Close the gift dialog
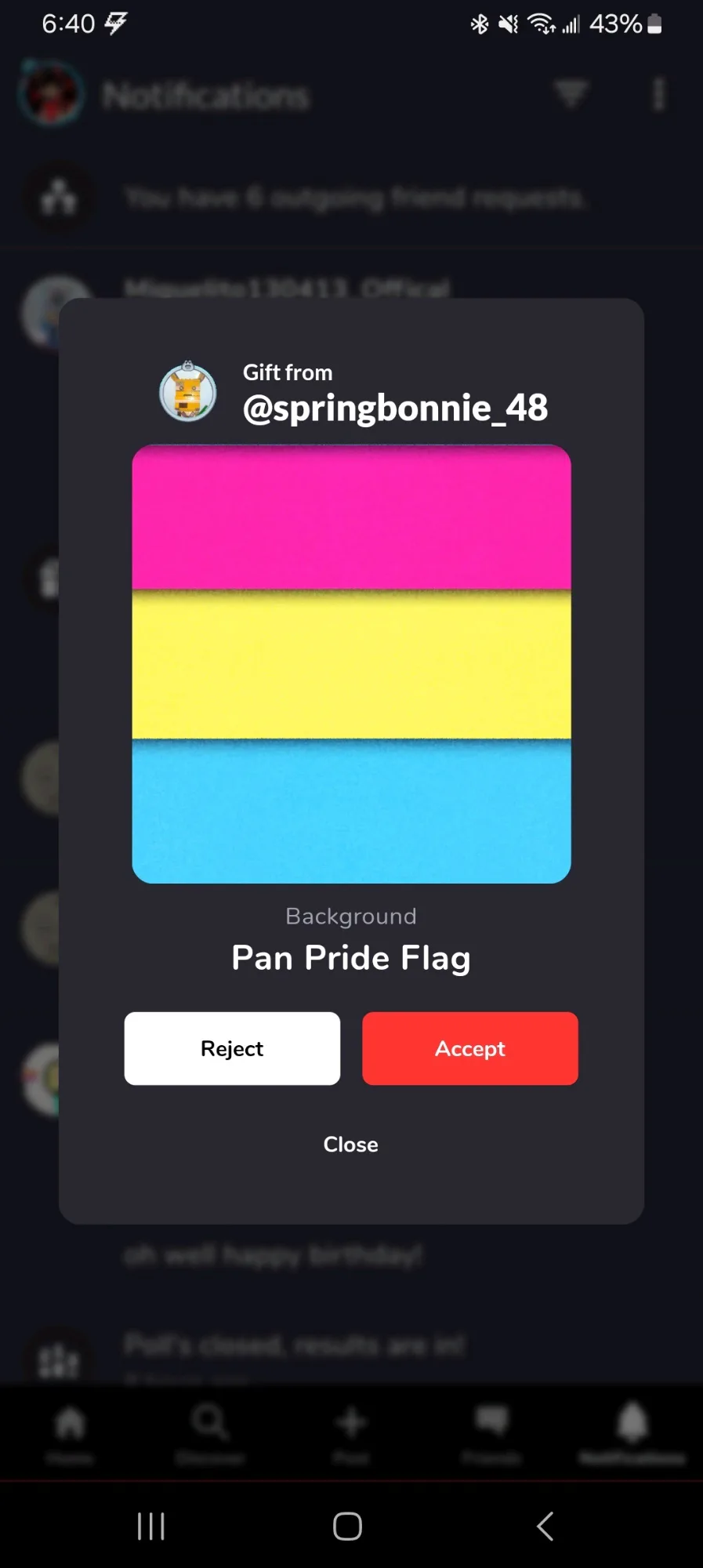Screen dimensions: 703x1568 tap(351, 1145)
